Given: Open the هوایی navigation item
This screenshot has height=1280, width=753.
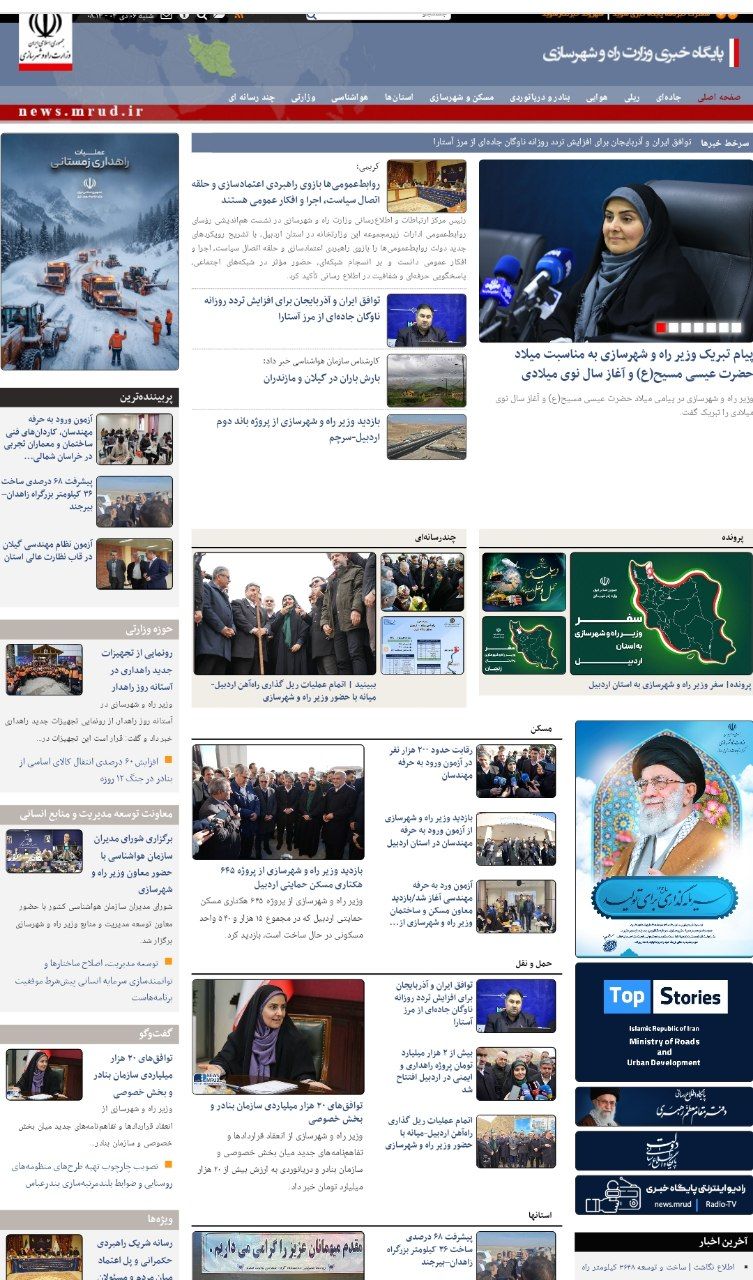Looking at the screenshot, I should 597,97.
